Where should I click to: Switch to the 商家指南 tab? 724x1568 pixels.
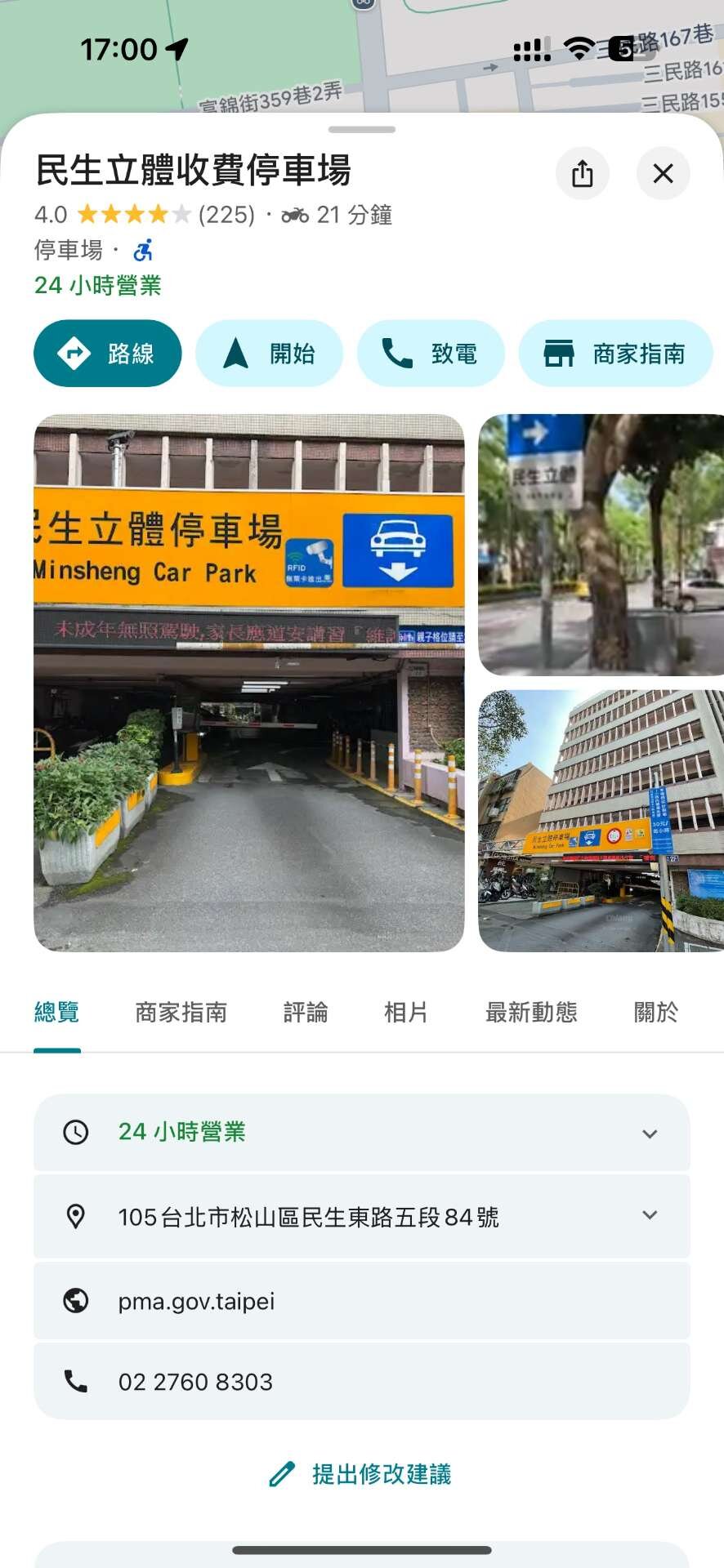181,1013
